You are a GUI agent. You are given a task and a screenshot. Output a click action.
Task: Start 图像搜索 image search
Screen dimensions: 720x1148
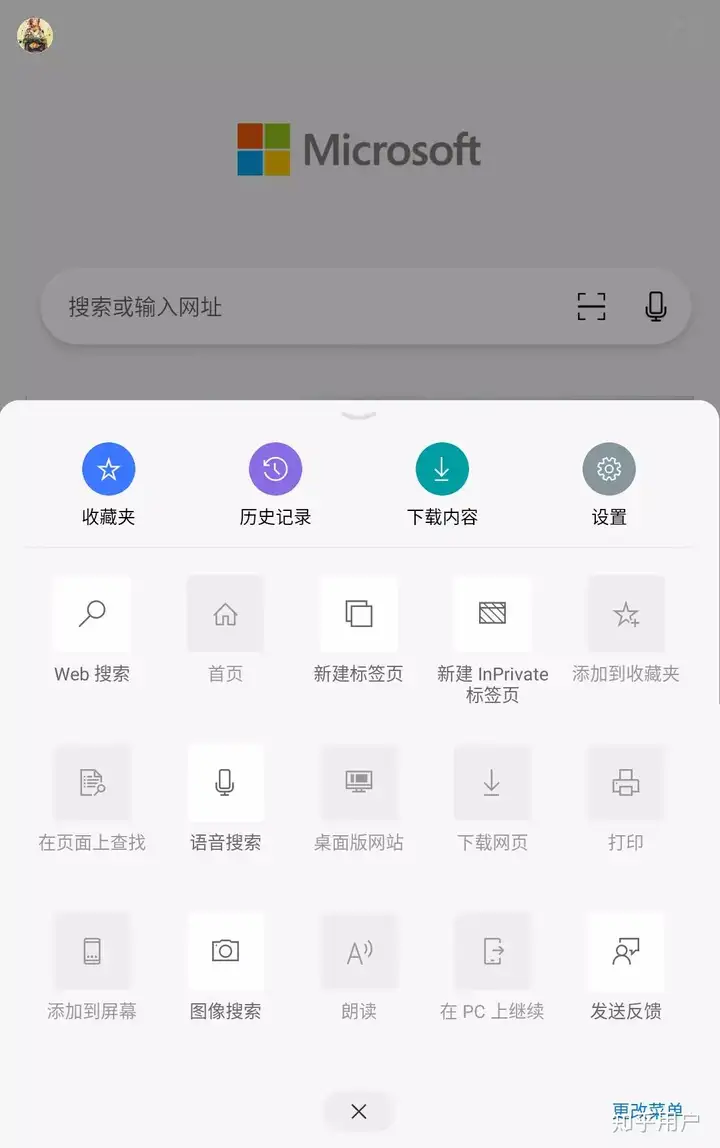point(225,952)
